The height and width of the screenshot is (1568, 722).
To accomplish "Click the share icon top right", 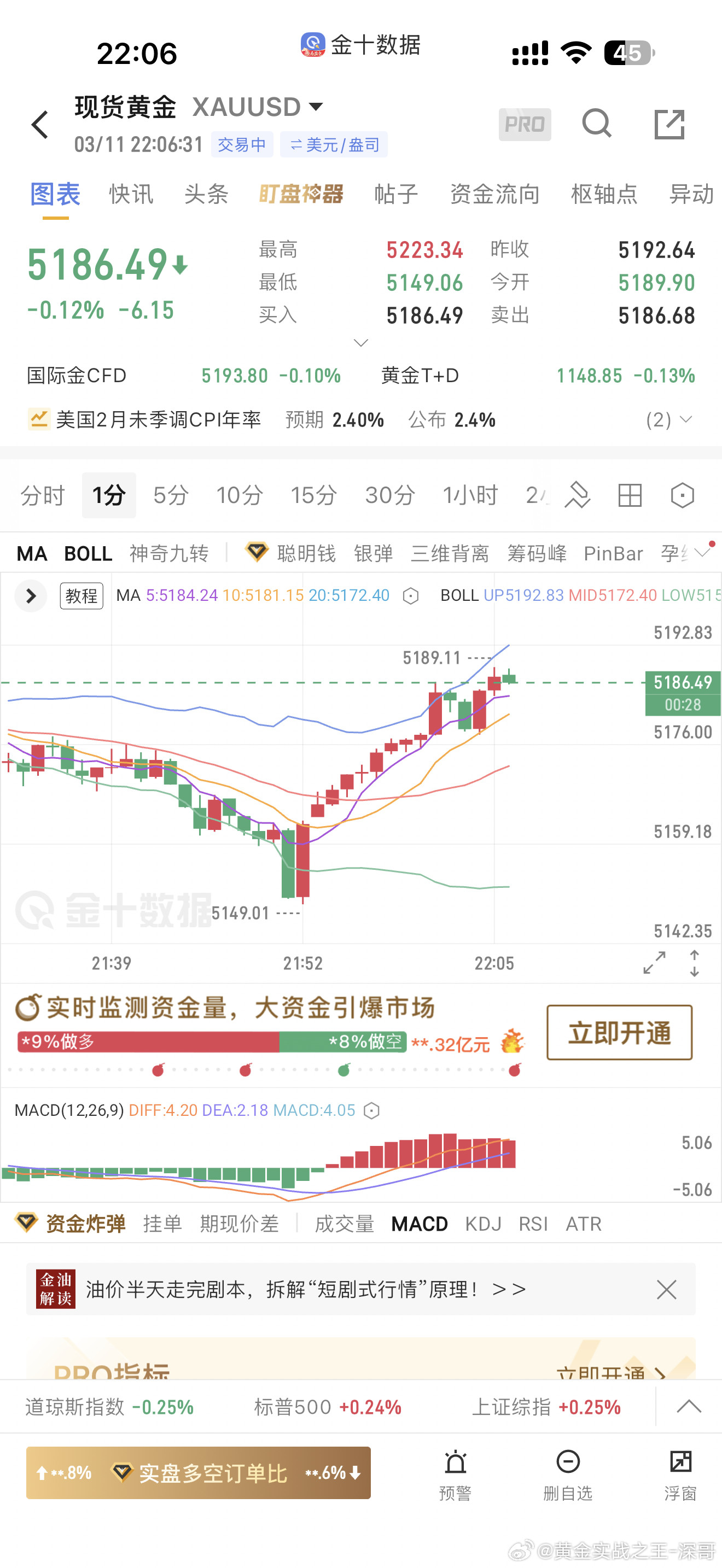I will tap(669, 124).
